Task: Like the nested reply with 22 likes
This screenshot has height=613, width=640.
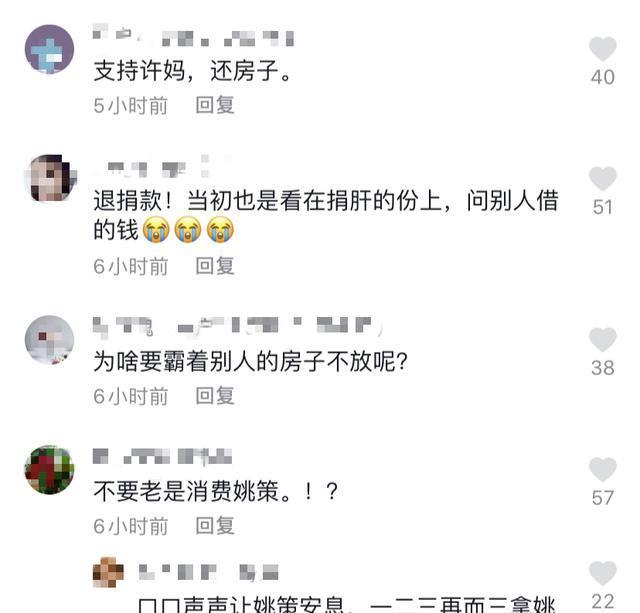Action: pyautogui.click(x=602, y=574)
